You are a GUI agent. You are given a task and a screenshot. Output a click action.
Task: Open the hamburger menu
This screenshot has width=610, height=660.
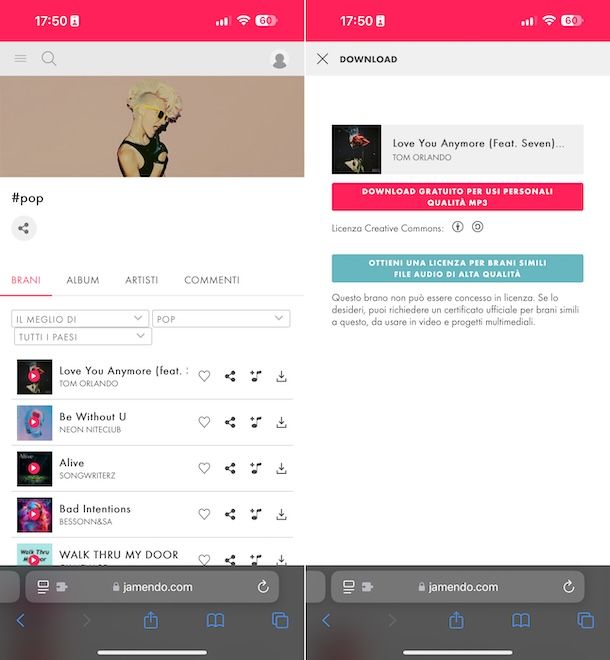tap(20, 59)
